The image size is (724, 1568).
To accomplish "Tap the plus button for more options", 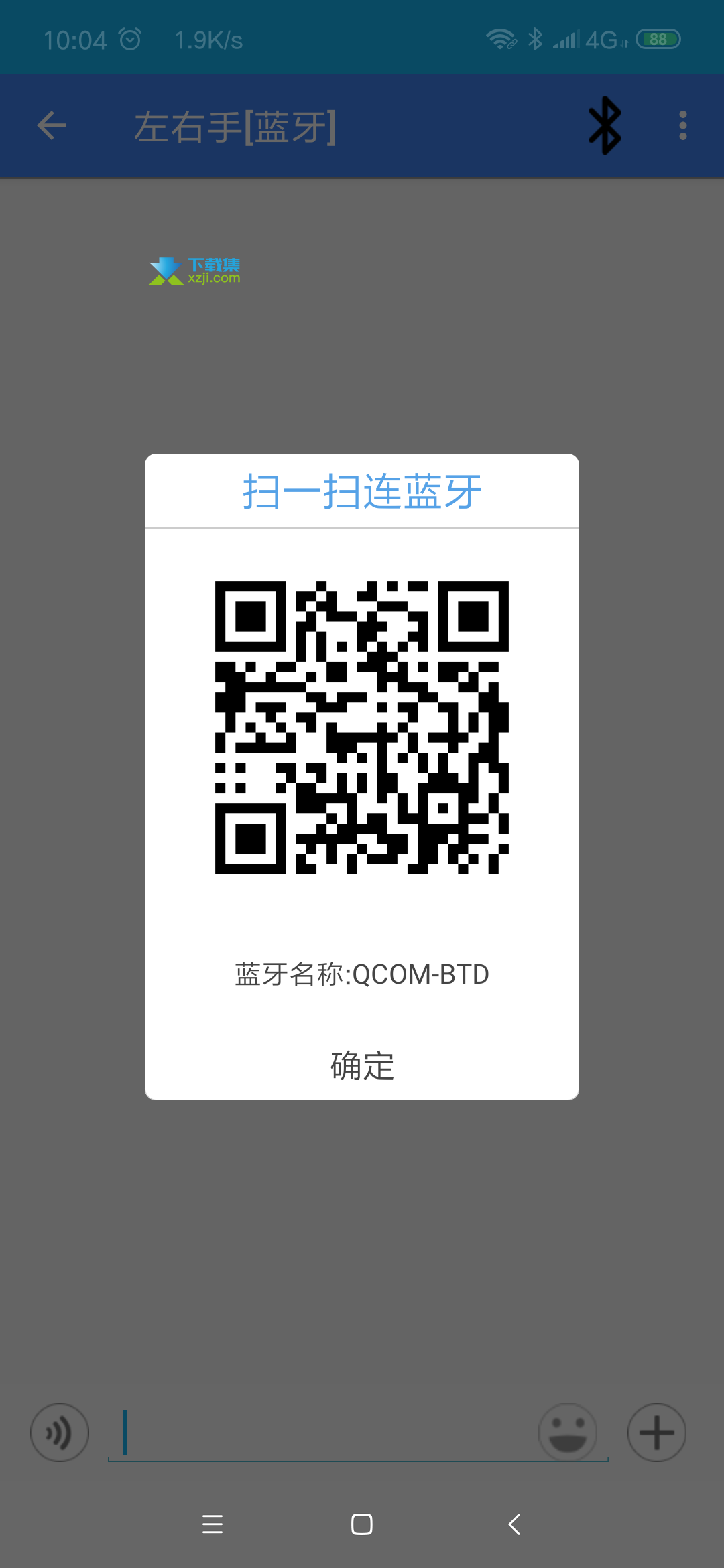I will (656, 1433).
